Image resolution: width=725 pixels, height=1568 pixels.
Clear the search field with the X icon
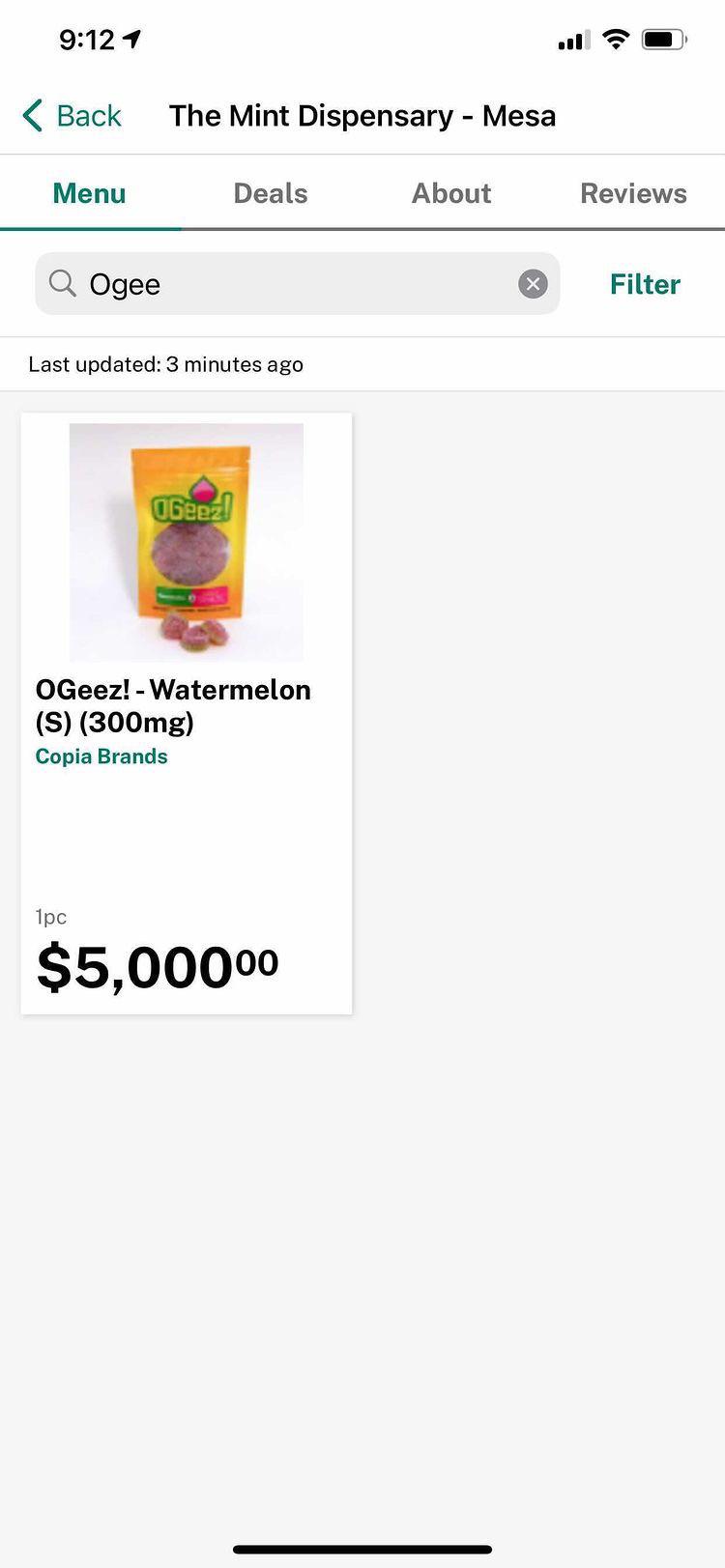tap(533, 283)
